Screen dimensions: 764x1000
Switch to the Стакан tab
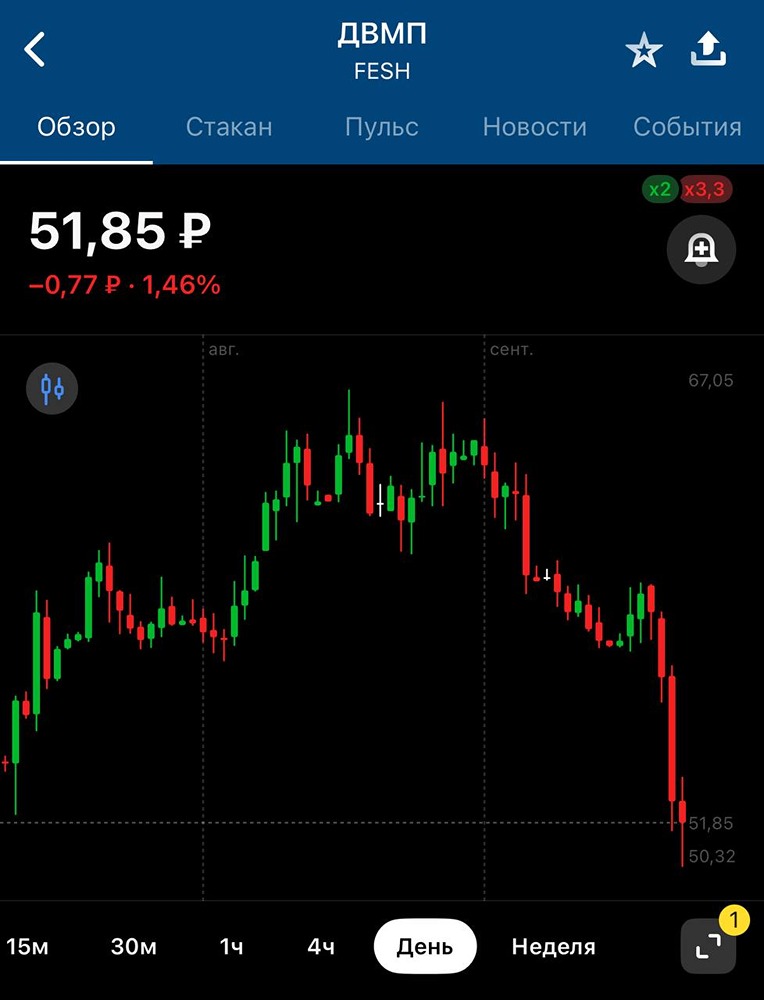(229, 127)
